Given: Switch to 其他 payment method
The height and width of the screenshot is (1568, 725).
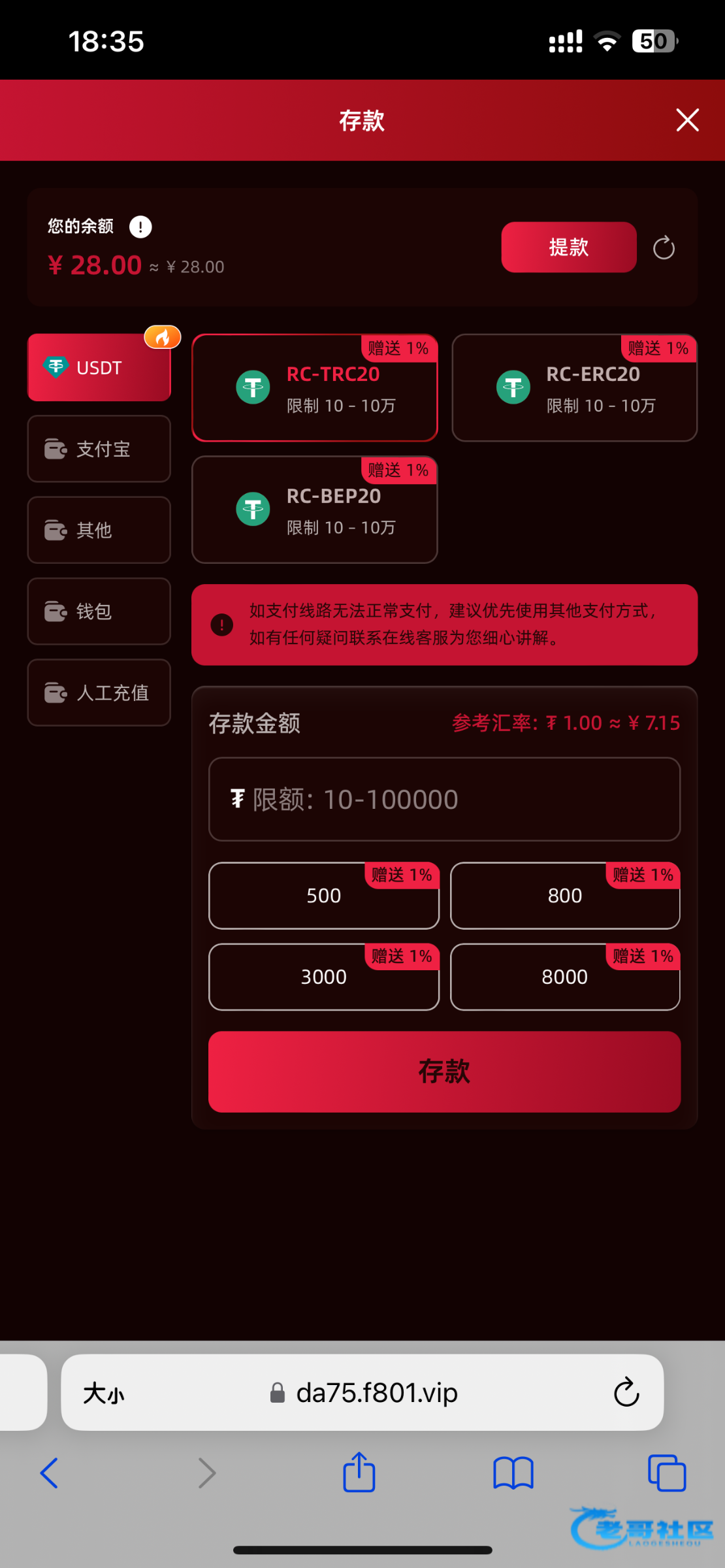Looking at the screenshot, I should click(99, 530).
